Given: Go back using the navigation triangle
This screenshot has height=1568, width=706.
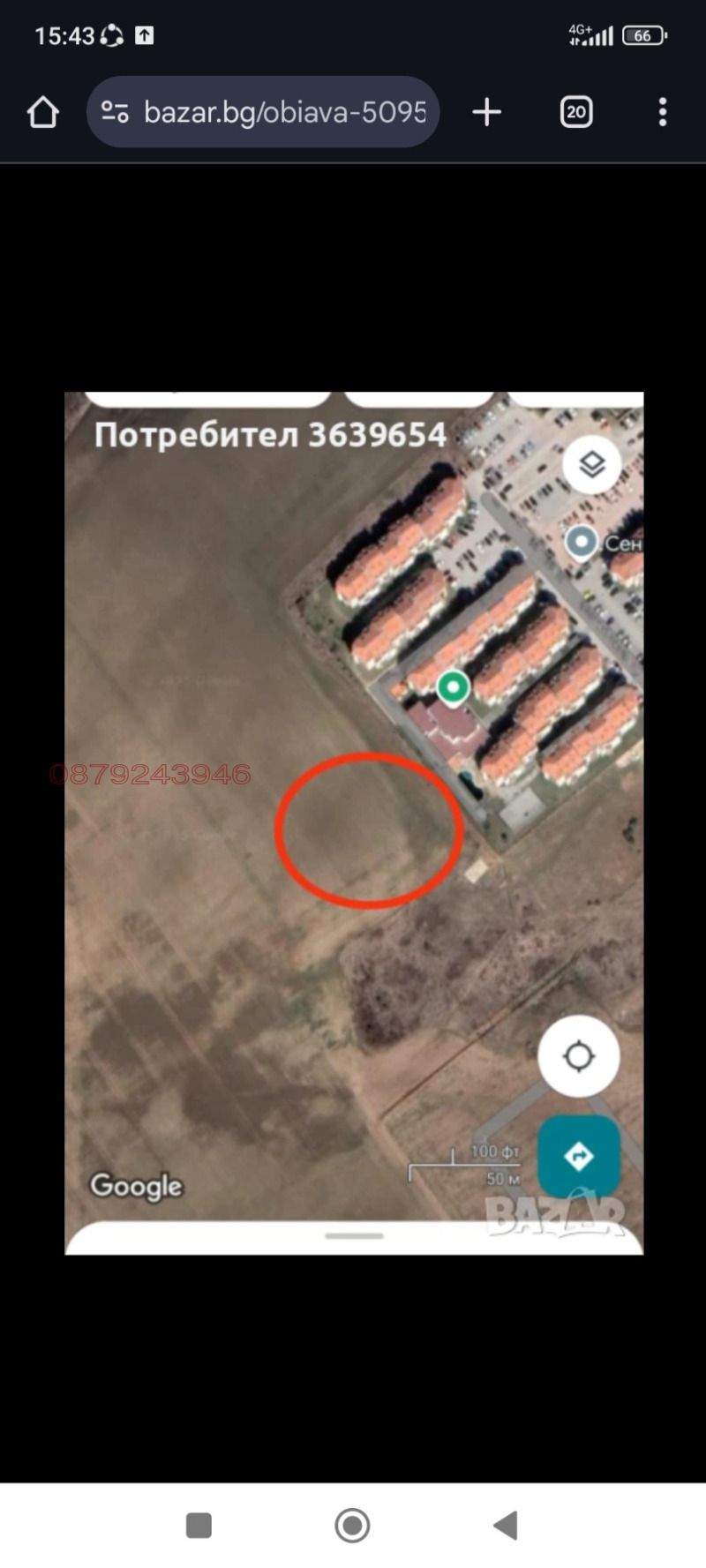Looking at the screenshot, I should pyautogui.click(x=505, y=1524).
